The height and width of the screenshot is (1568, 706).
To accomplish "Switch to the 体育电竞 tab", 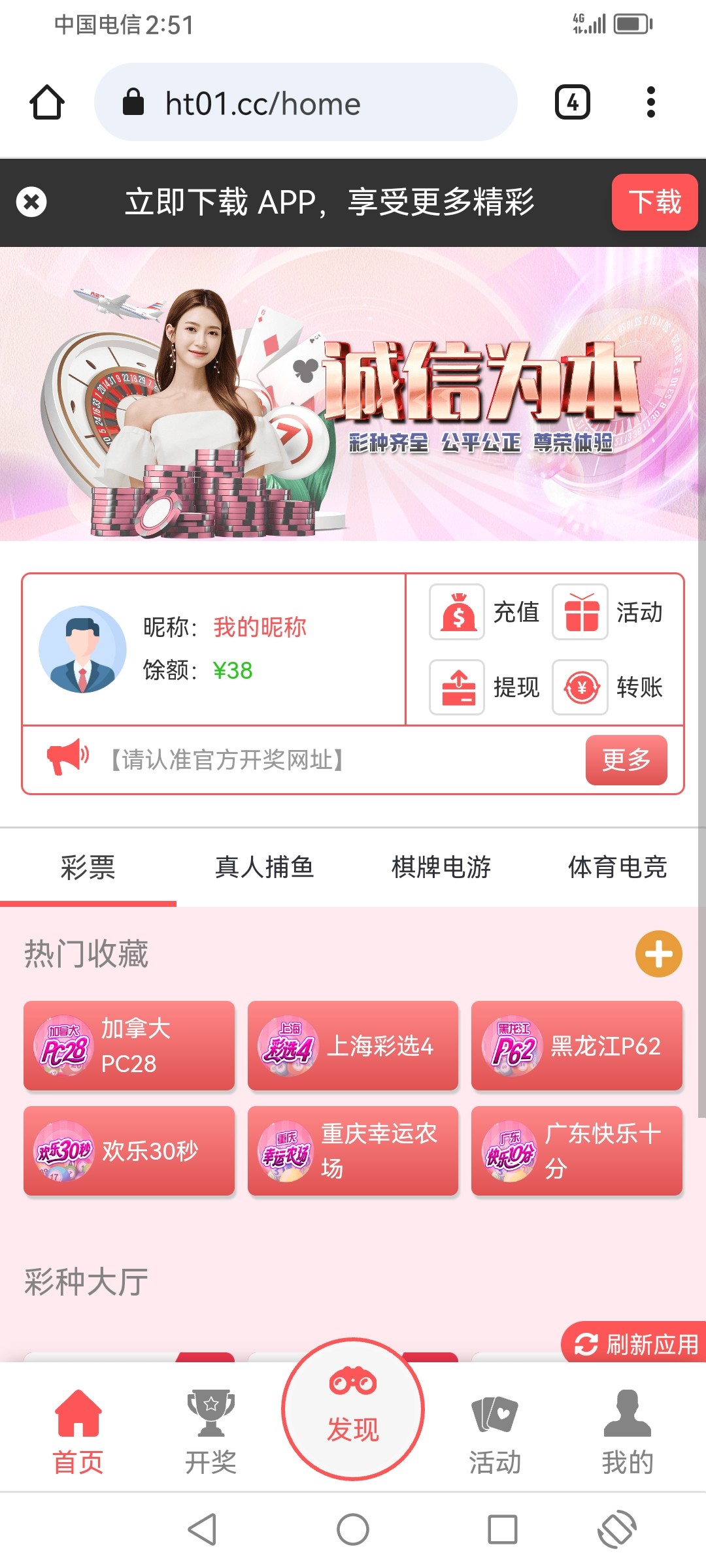I will click(x=618, y=868).
